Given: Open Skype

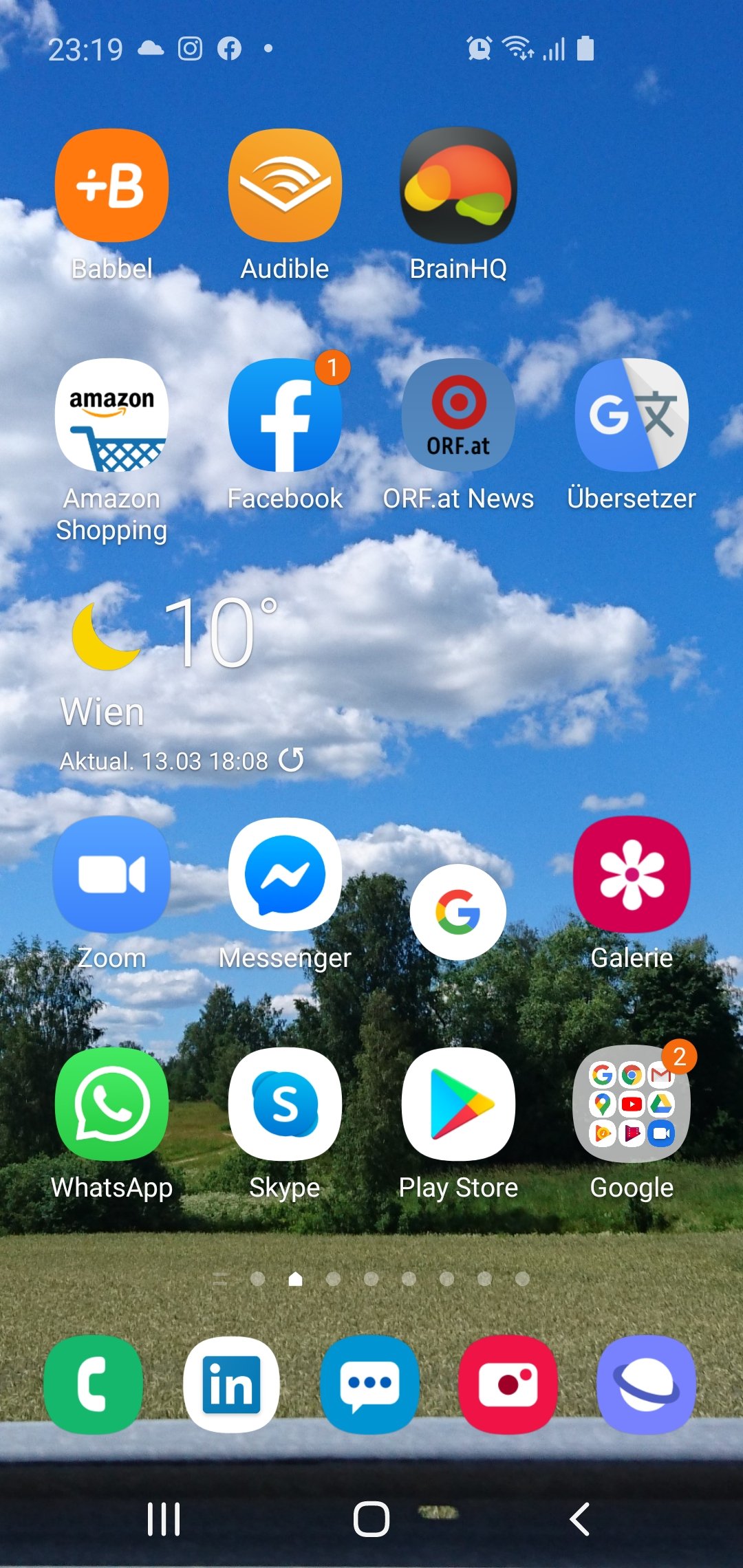Looking at the screenshot, I should point(285,1104).
